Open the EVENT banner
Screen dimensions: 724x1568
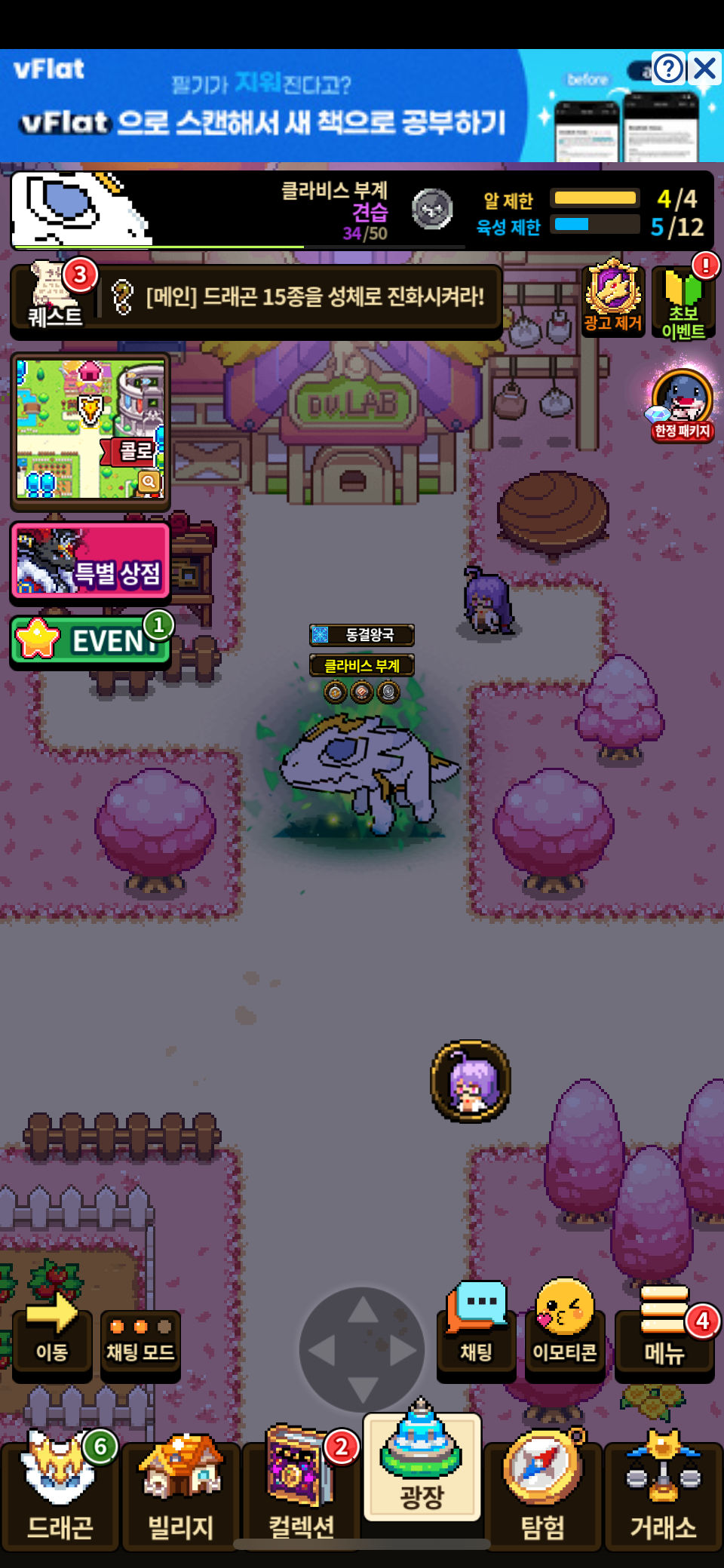tap(90, 640)
